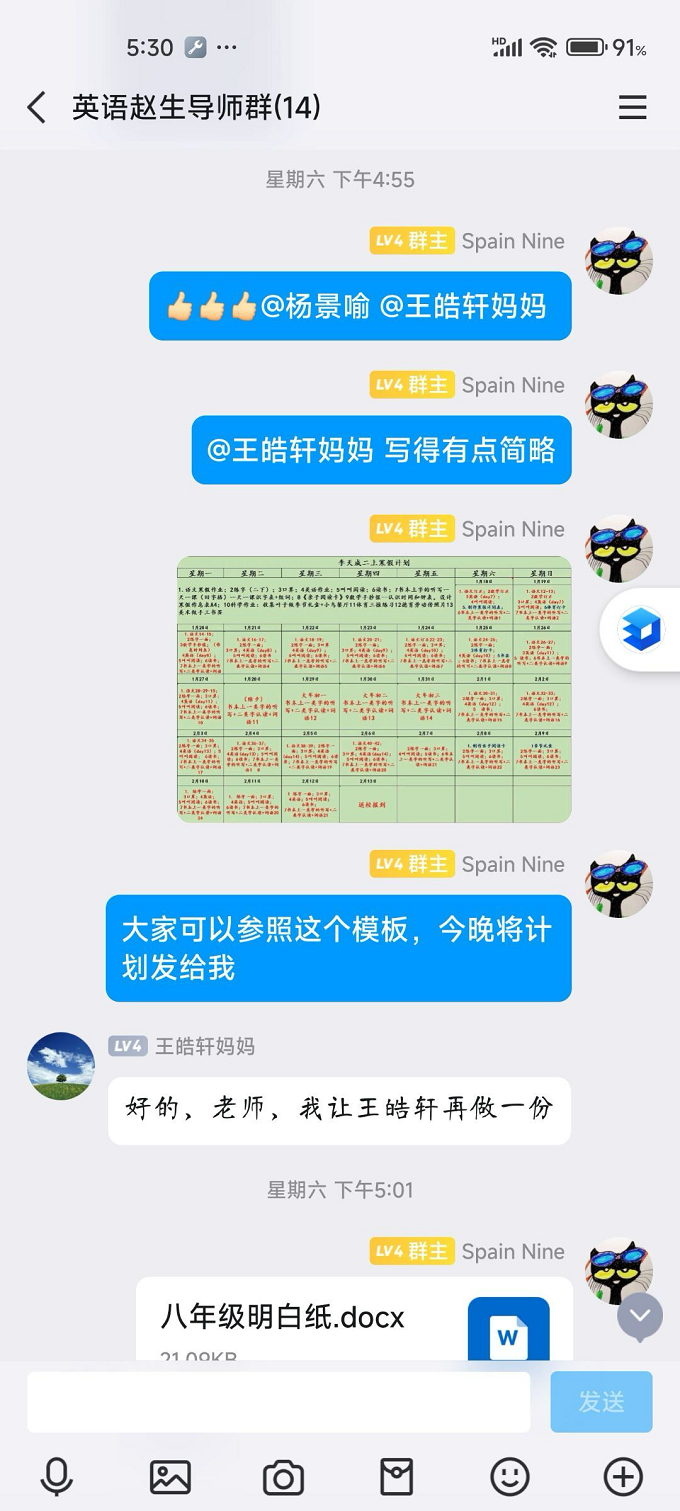680x1511 pixels.
Task: Open the red packet icon
Action: click(x=396, y=1476)
